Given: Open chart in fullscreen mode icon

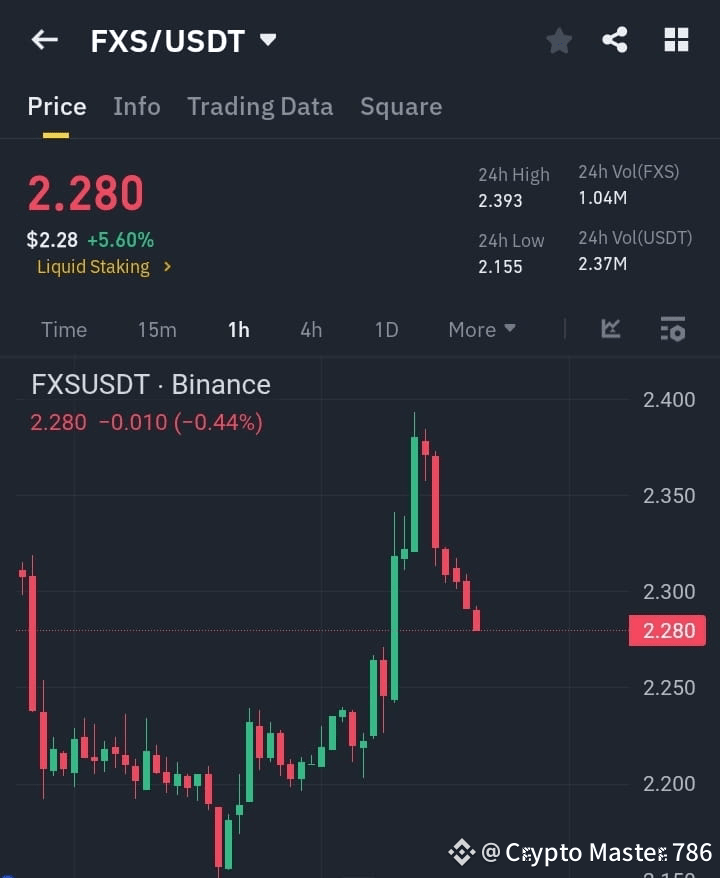Looking at the screenshot, I should 610,329.
